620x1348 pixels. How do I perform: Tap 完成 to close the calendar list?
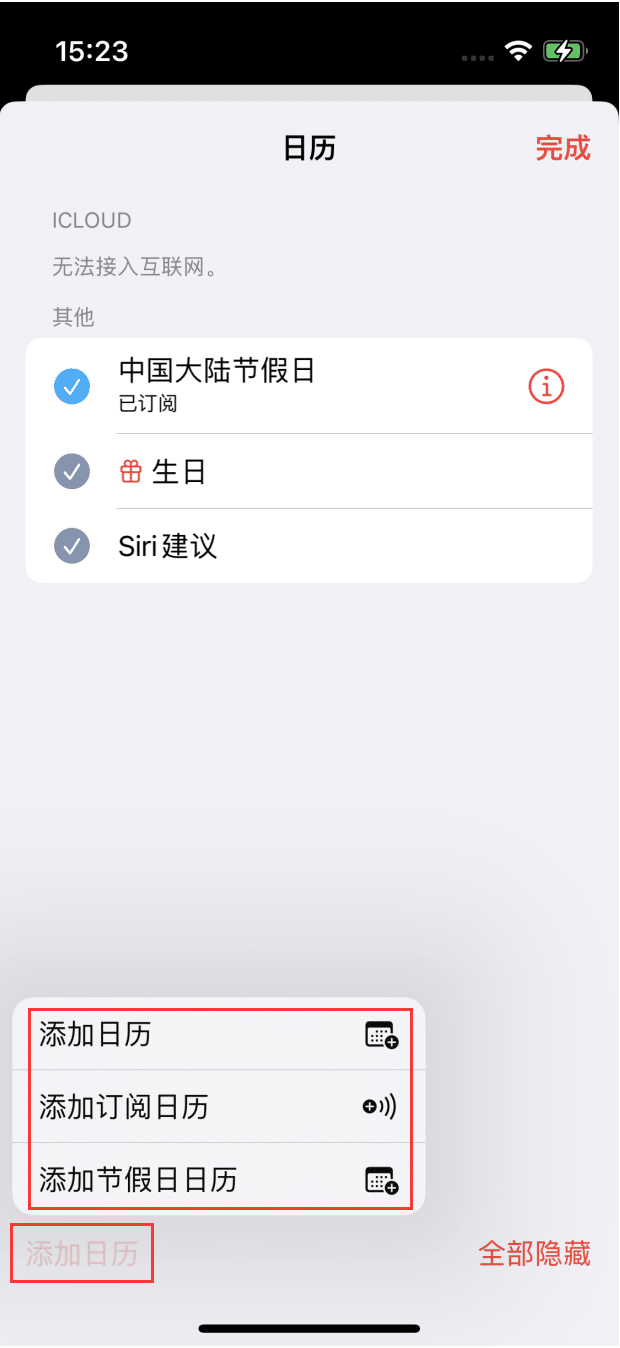coord(563,148)
